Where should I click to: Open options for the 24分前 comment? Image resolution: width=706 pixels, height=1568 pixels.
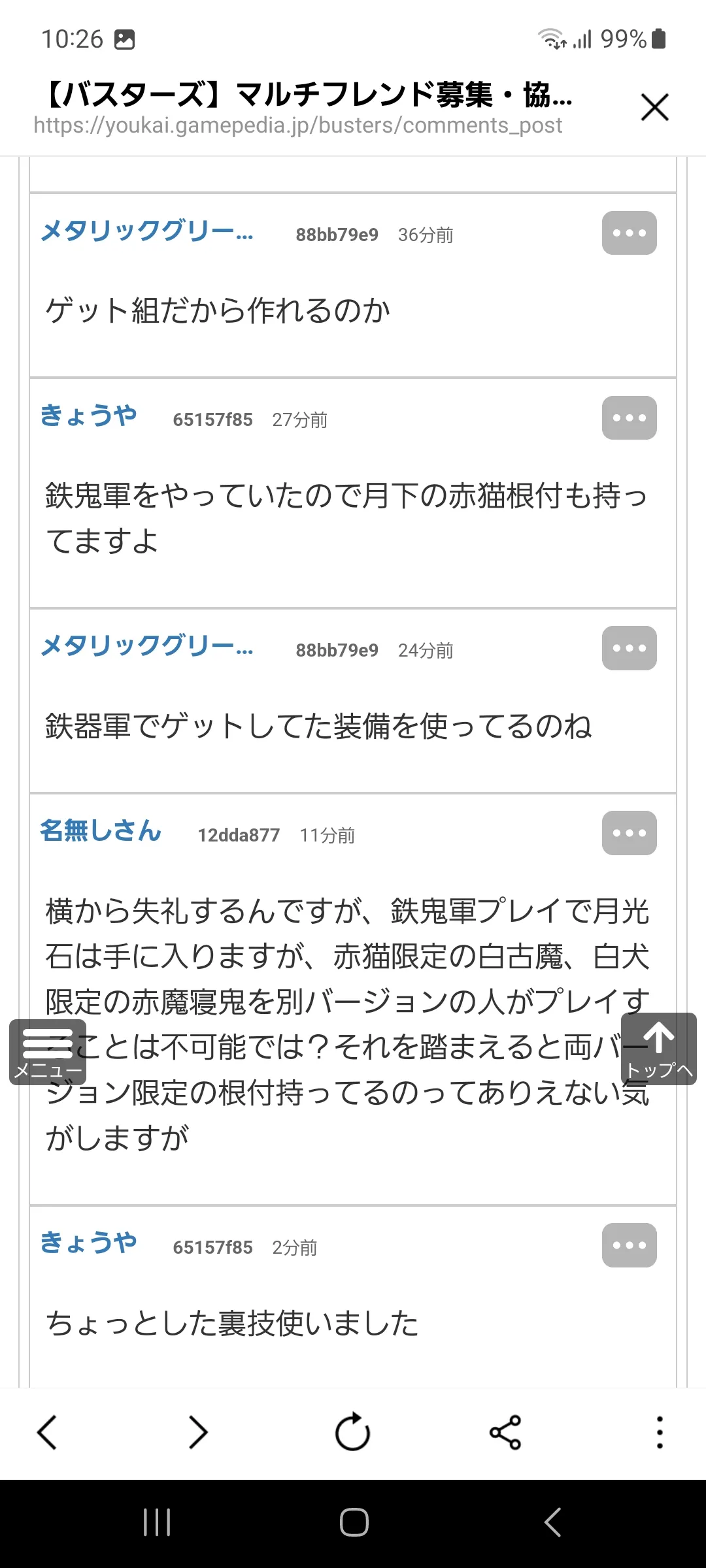pyautogui.click(x=629, y=648)
